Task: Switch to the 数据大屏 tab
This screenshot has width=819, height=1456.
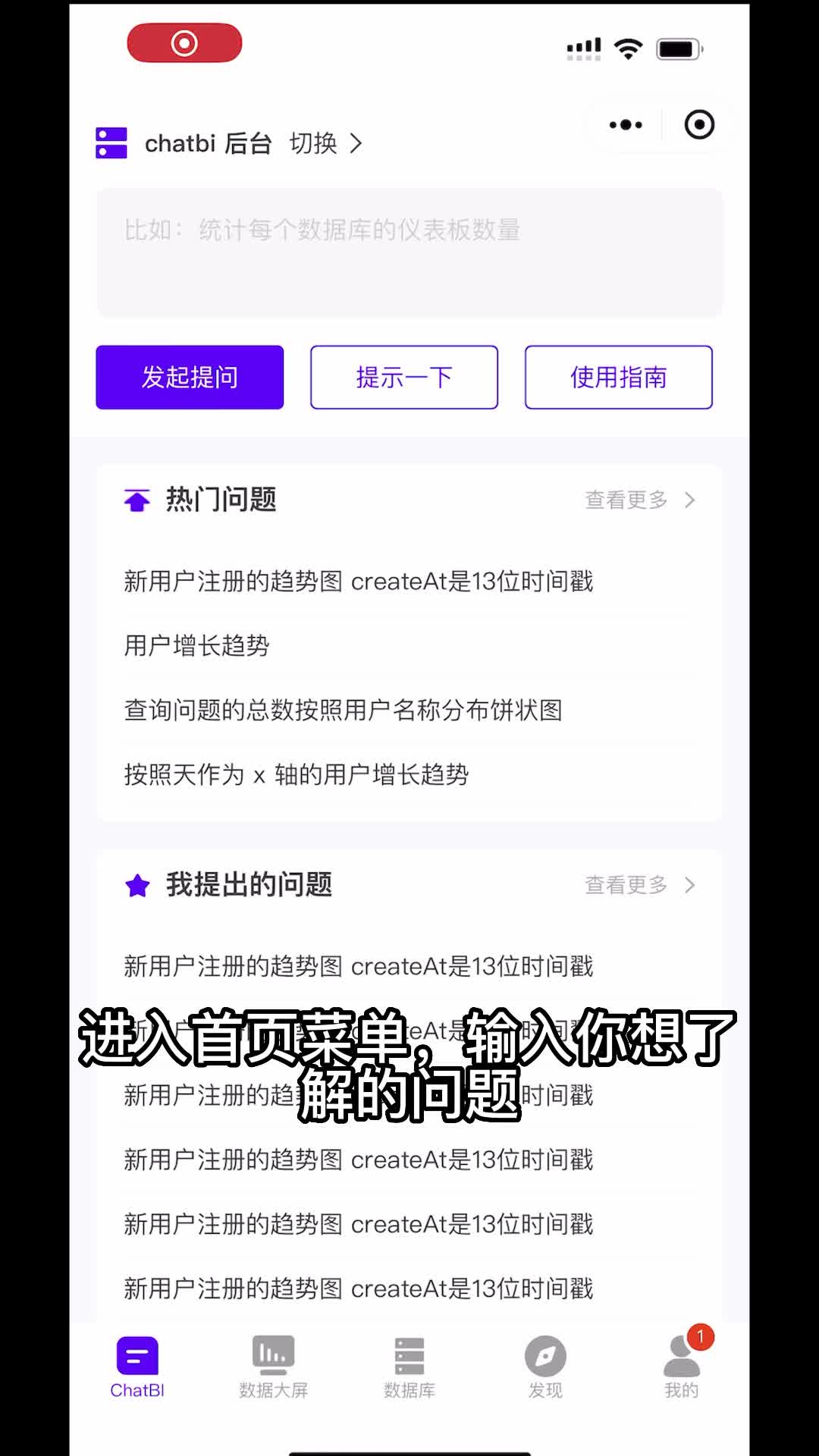Action: [273, 1367]
